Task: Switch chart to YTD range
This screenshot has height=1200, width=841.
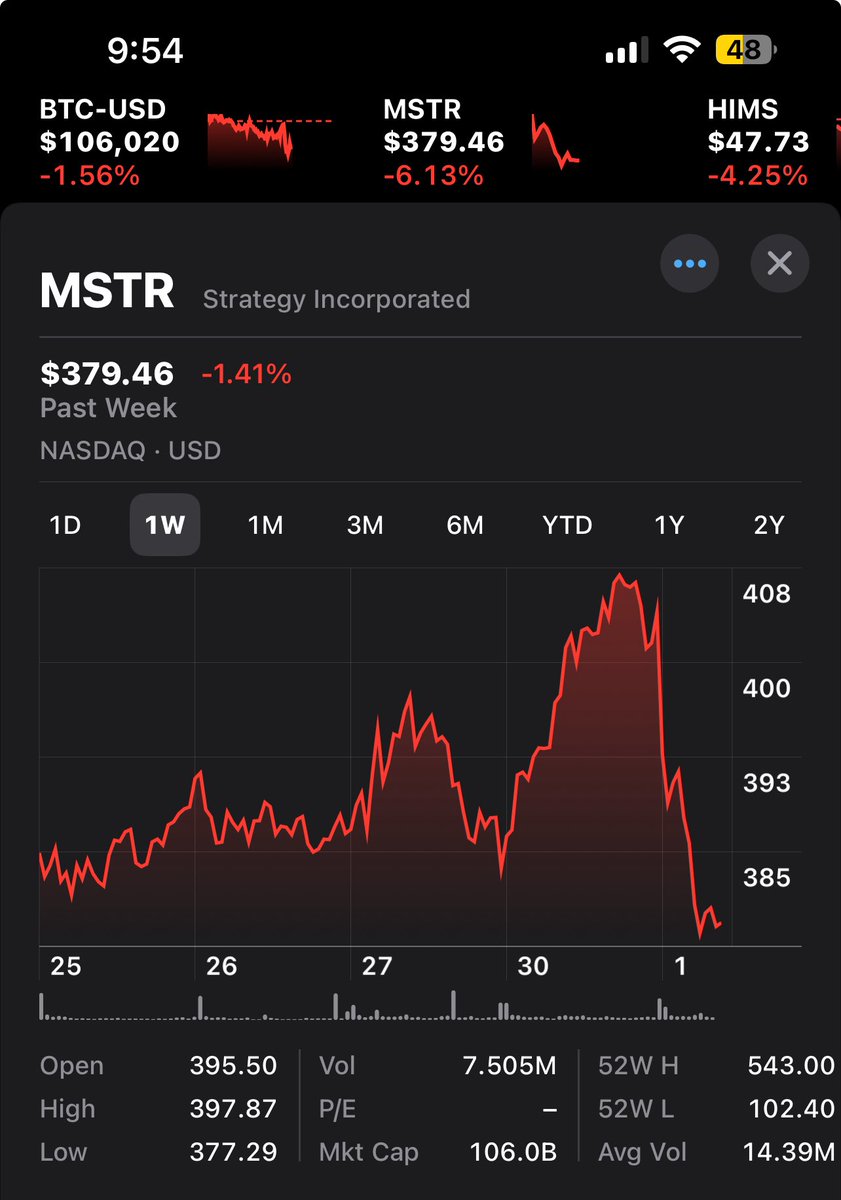Action: pyautogui.click(x=567, y=525)
